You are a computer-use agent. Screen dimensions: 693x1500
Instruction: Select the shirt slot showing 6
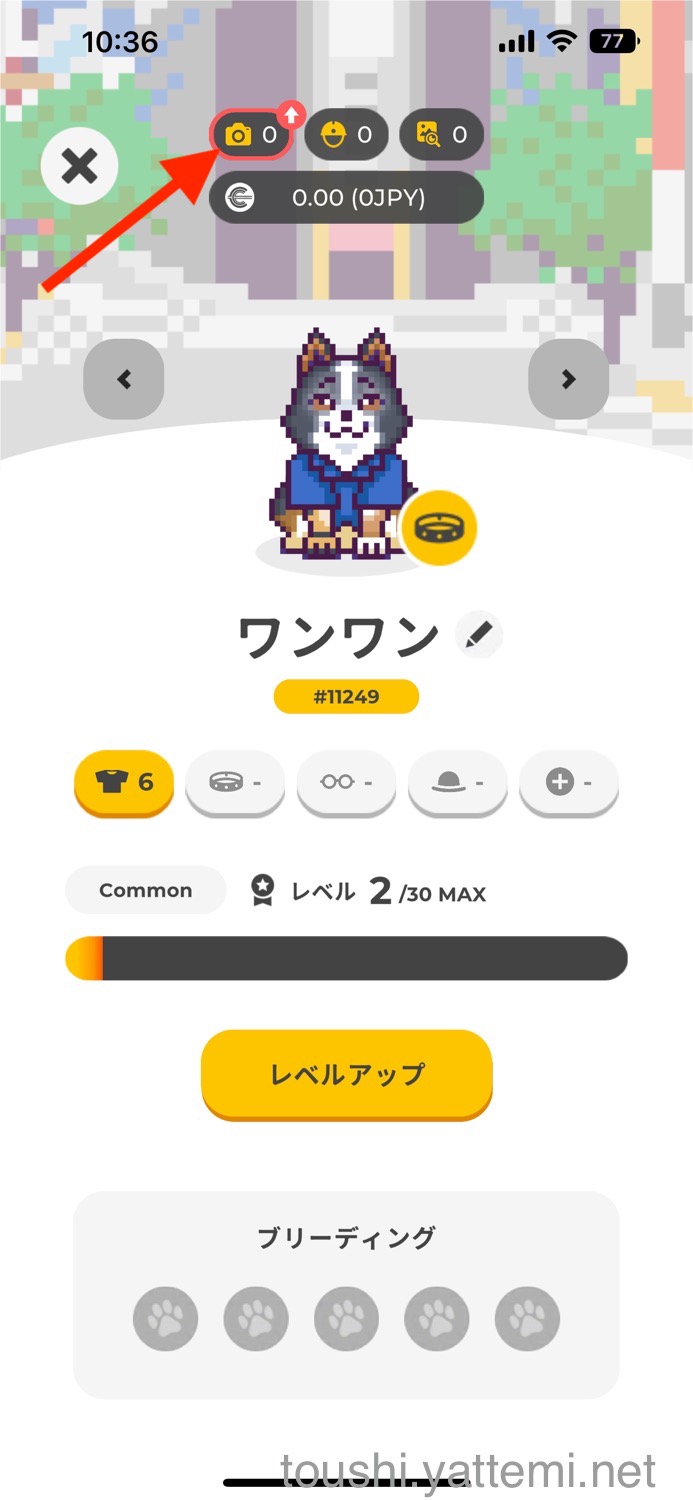125,782
